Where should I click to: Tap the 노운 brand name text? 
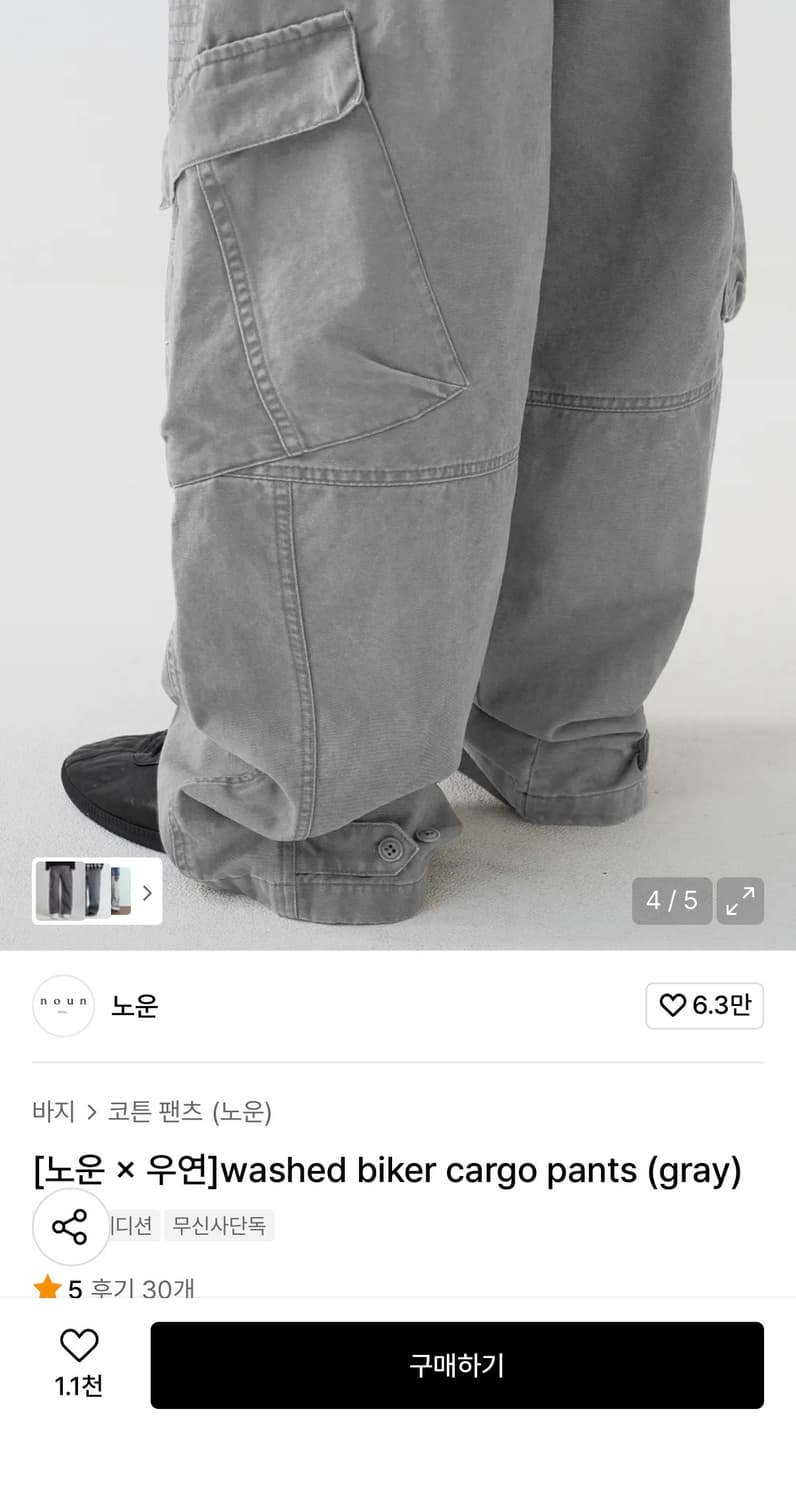(x=136, y=1007)
